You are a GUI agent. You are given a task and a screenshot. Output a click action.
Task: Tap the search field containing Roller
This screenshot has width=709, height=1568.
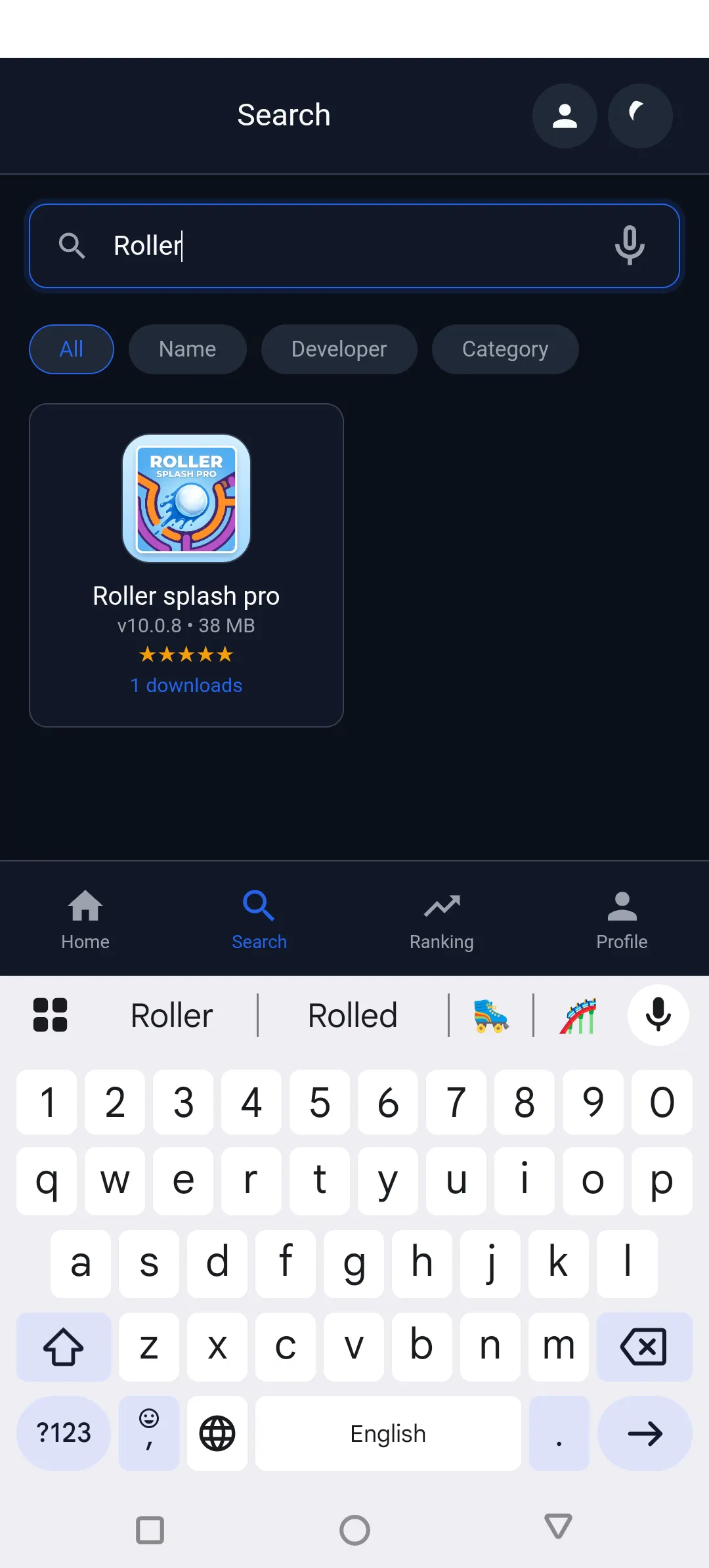[x=354, y=246]
